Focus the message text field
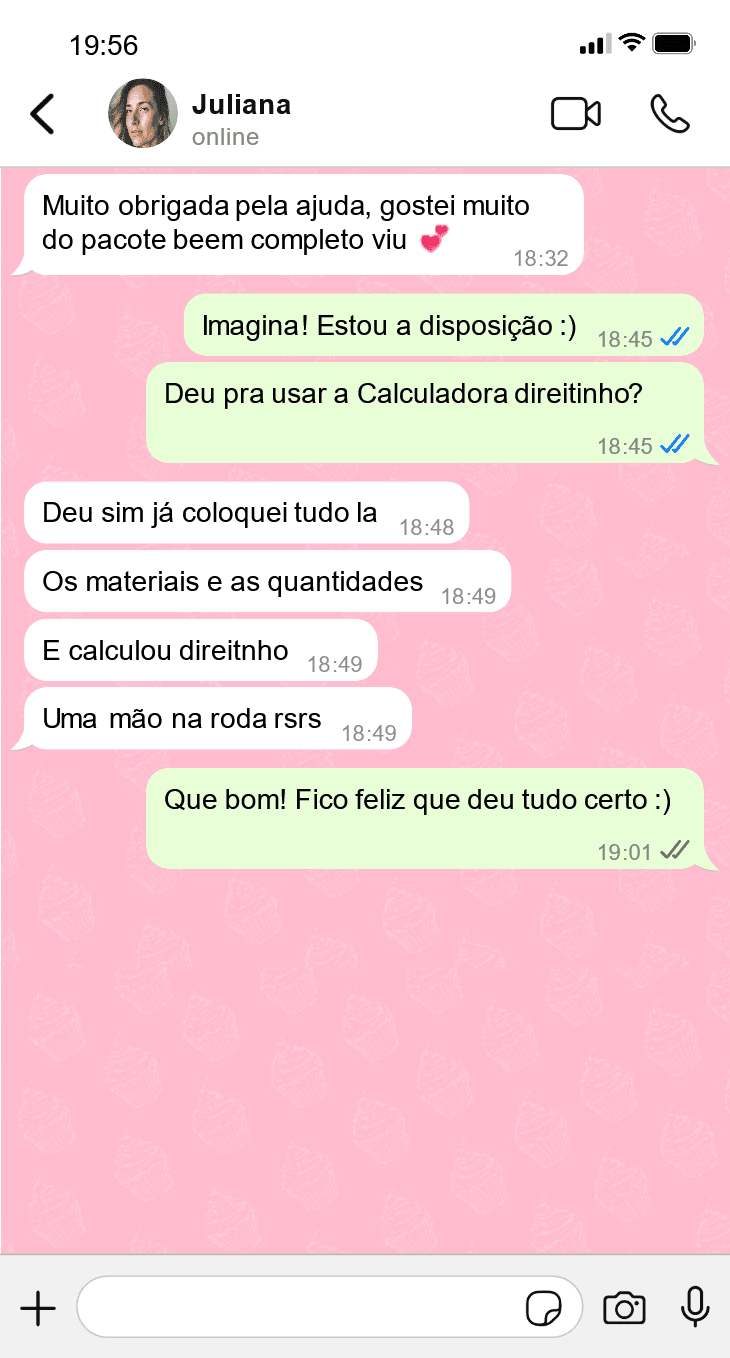 [300, 1307]
